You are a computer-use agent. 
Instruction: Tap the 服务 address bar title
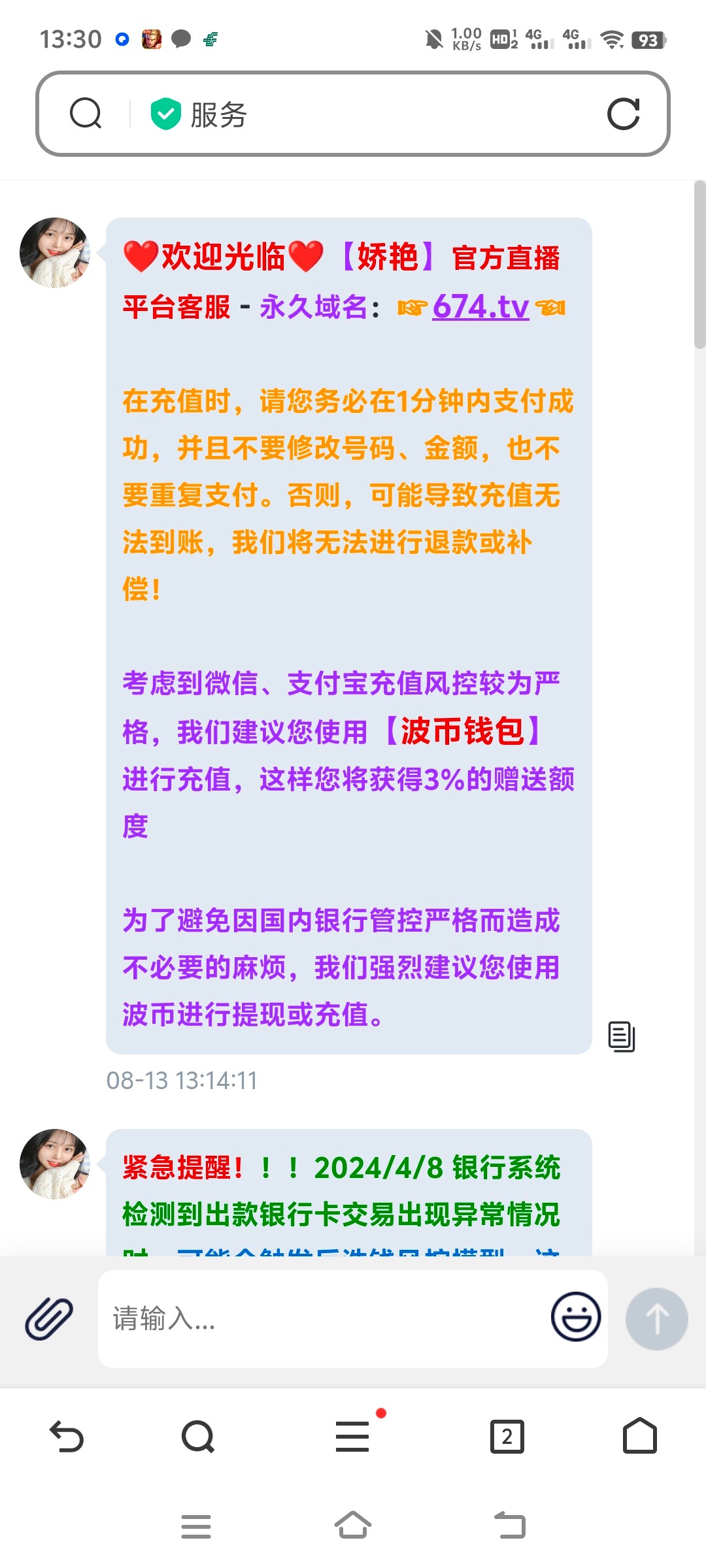pyautogui.click(x=218, y=114)
